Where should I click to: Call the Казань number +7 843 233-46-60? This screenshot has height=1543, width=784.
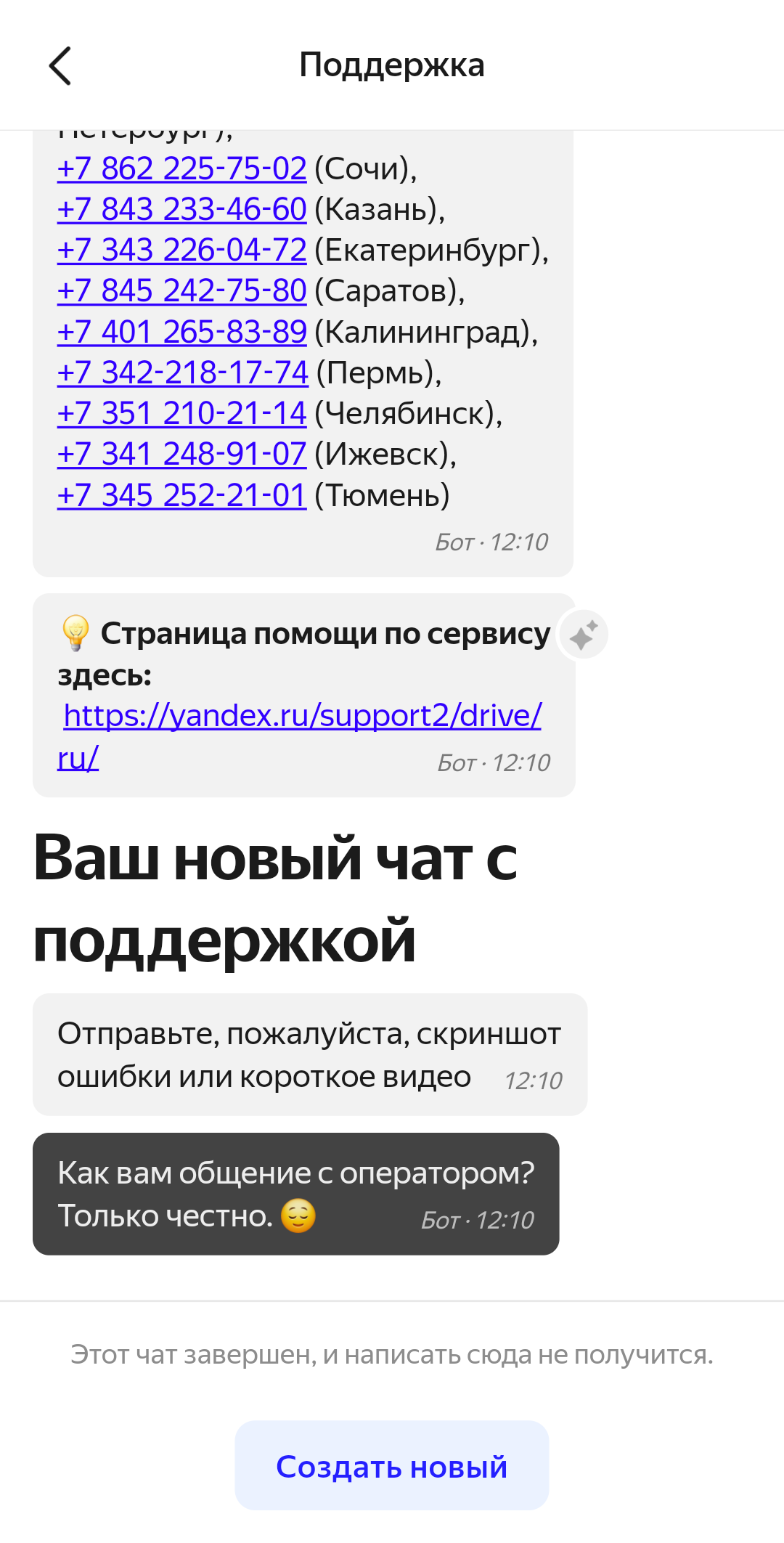pos(181,209)
